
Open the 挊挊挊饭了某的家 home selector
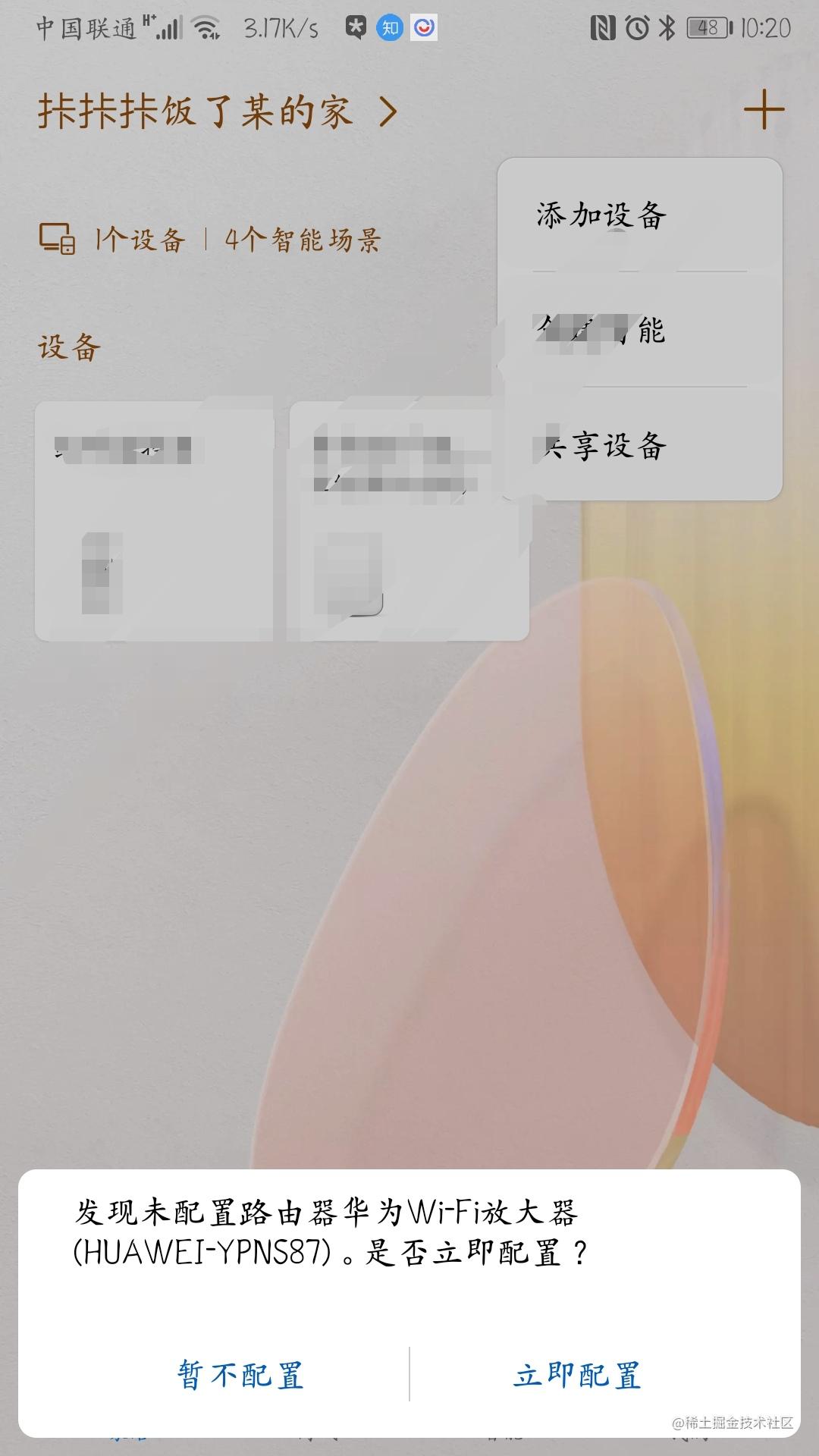(x=218, y=111)
